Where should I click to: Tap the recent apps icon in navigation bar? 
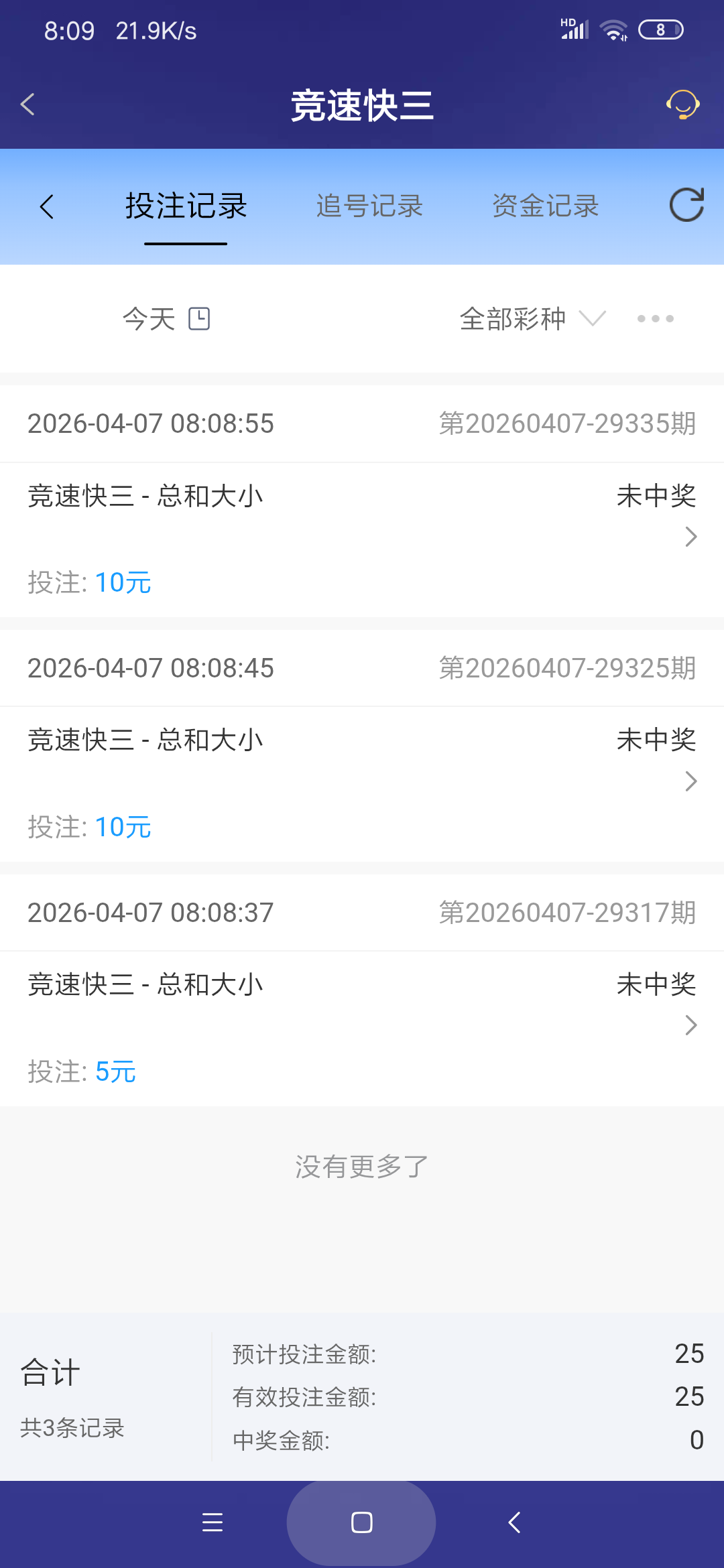pyautogui.click(x=212, y=1522)
